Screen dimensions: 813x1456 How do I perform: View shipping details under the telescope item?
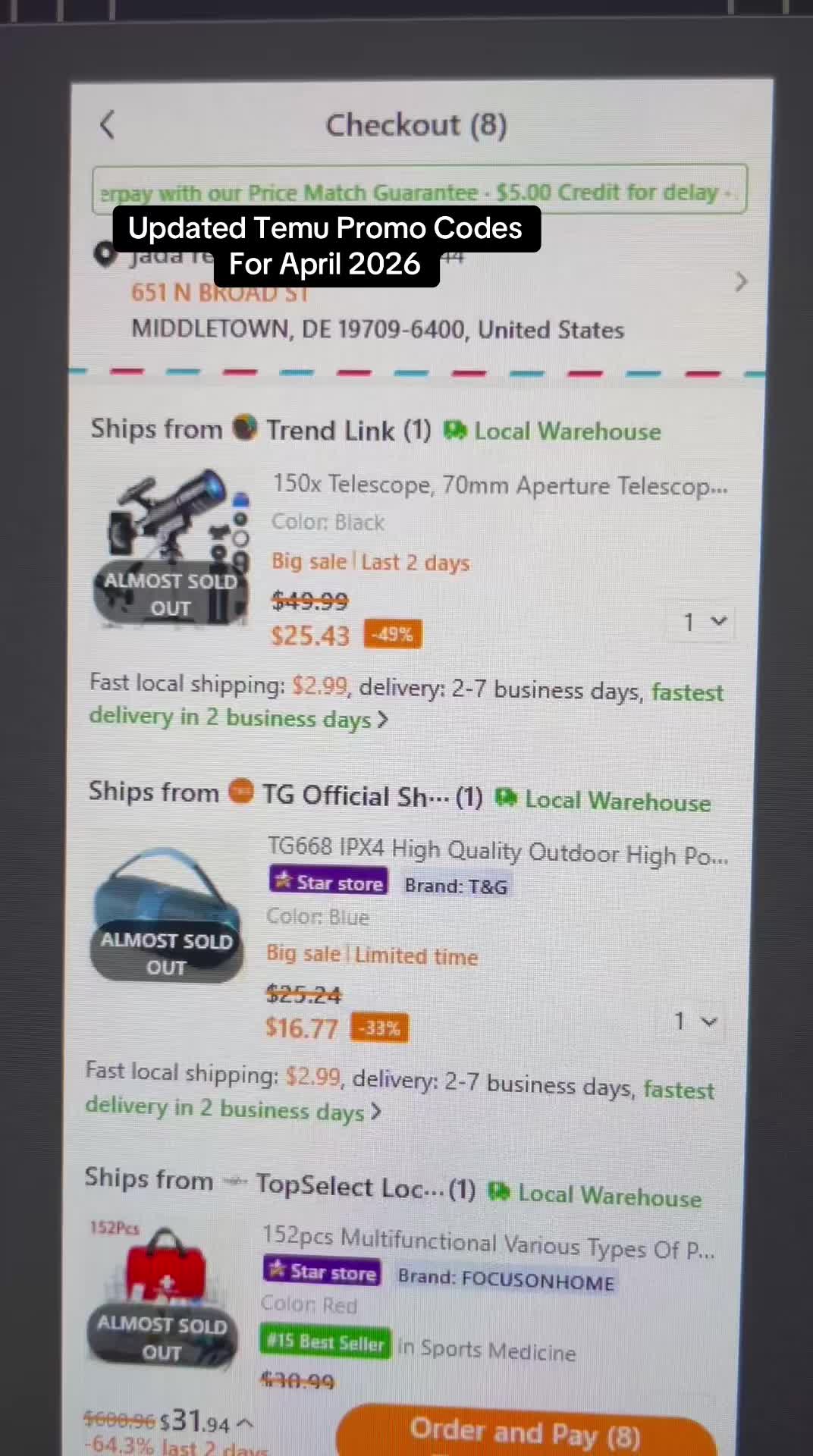(x=406, y=701)
